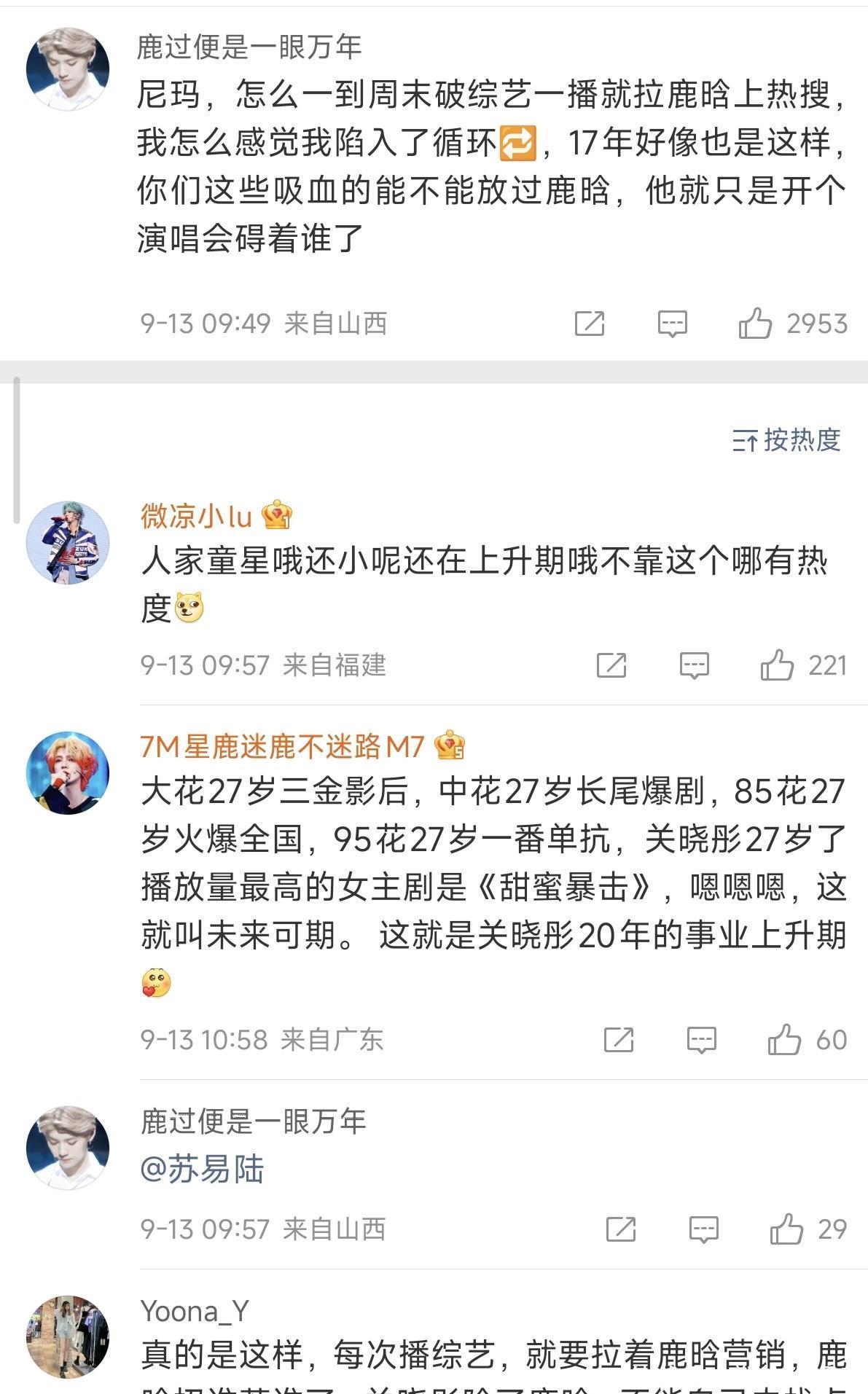Repost the main comment from 山西
The width and height of the screenshot is (868, 1394).
pyautogui.click(x=589, y=324)
